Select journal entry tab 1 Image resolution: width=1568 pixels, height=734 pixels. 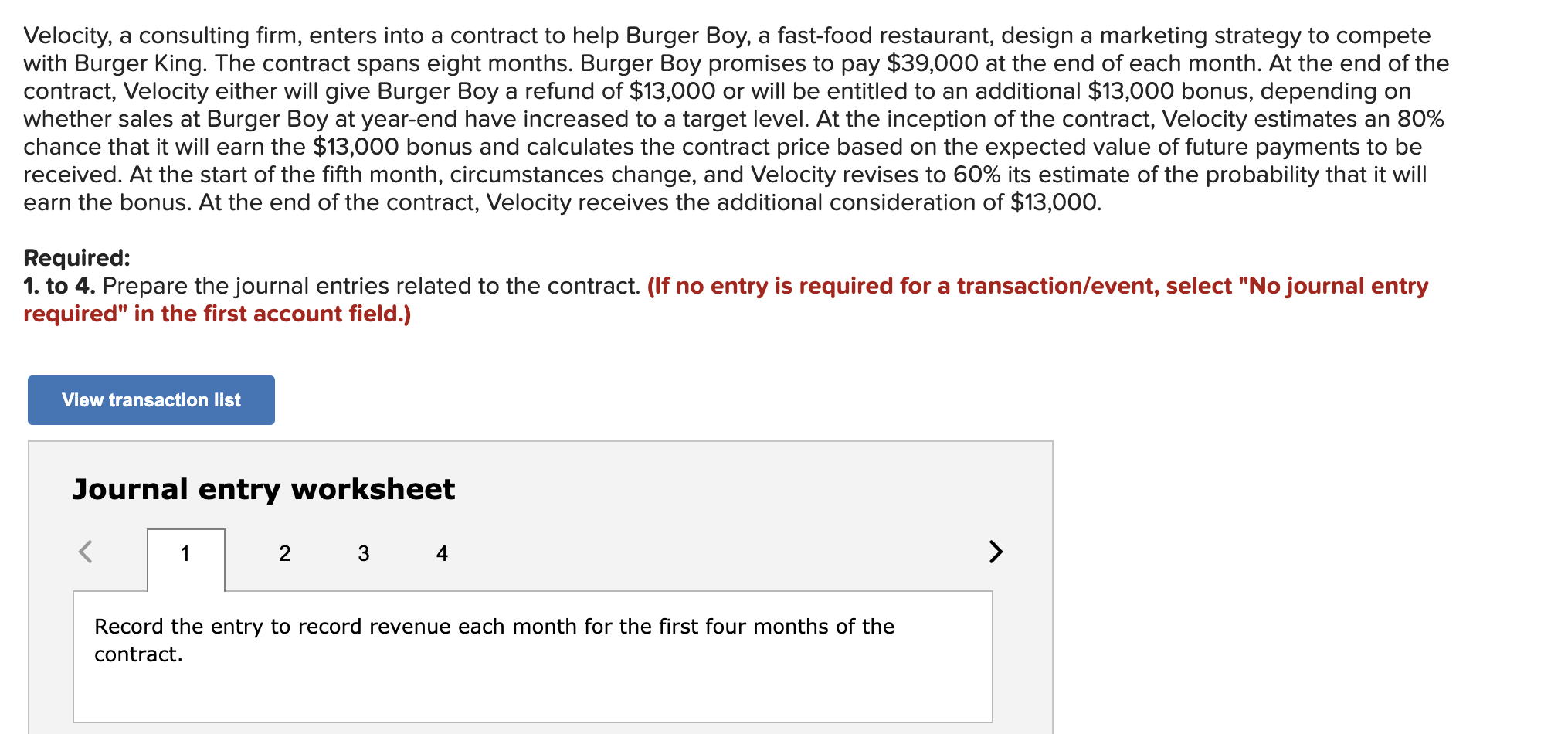click(x=185, y=554)
